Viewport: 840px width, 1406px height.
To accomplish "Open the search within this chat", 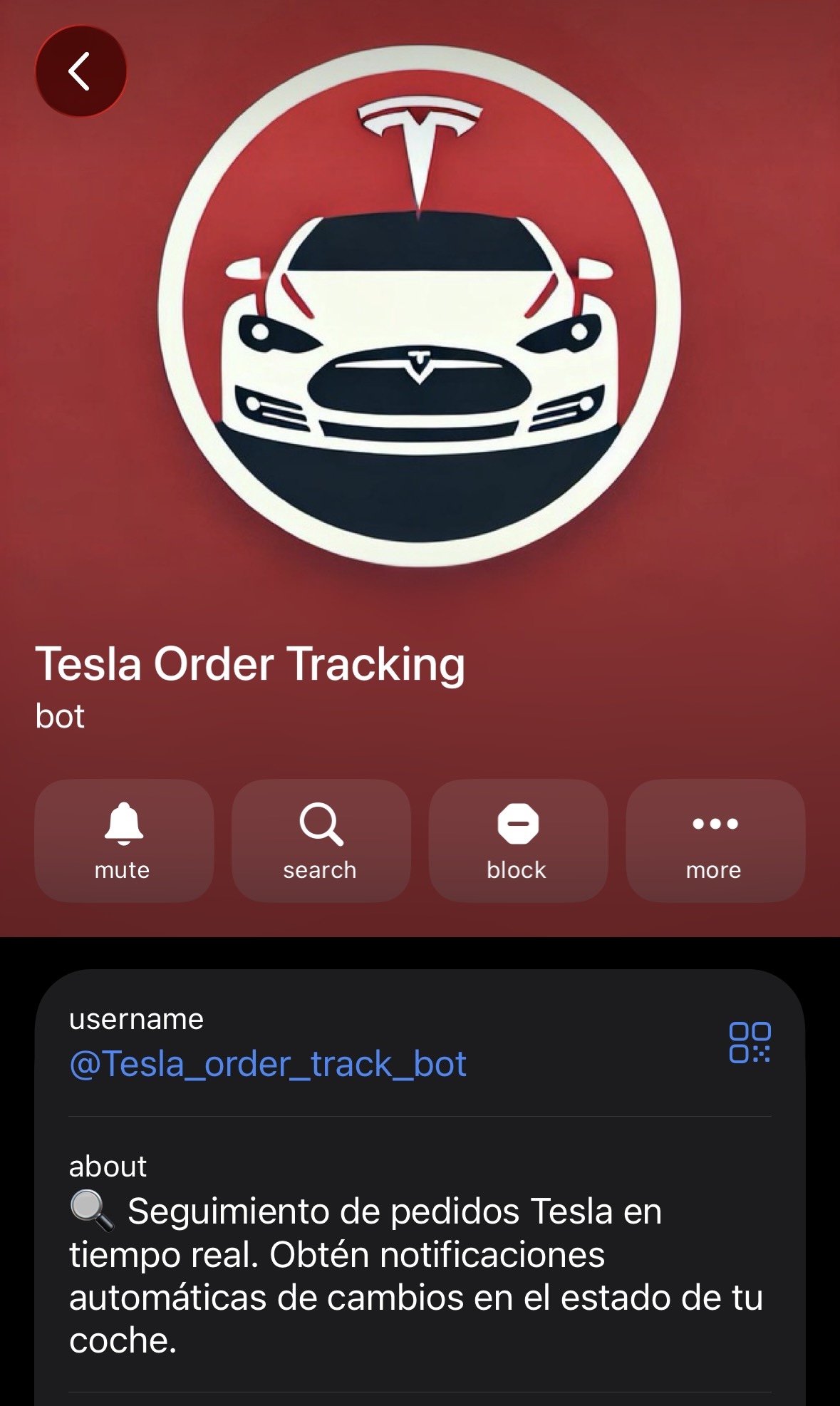I will [321, 842].
